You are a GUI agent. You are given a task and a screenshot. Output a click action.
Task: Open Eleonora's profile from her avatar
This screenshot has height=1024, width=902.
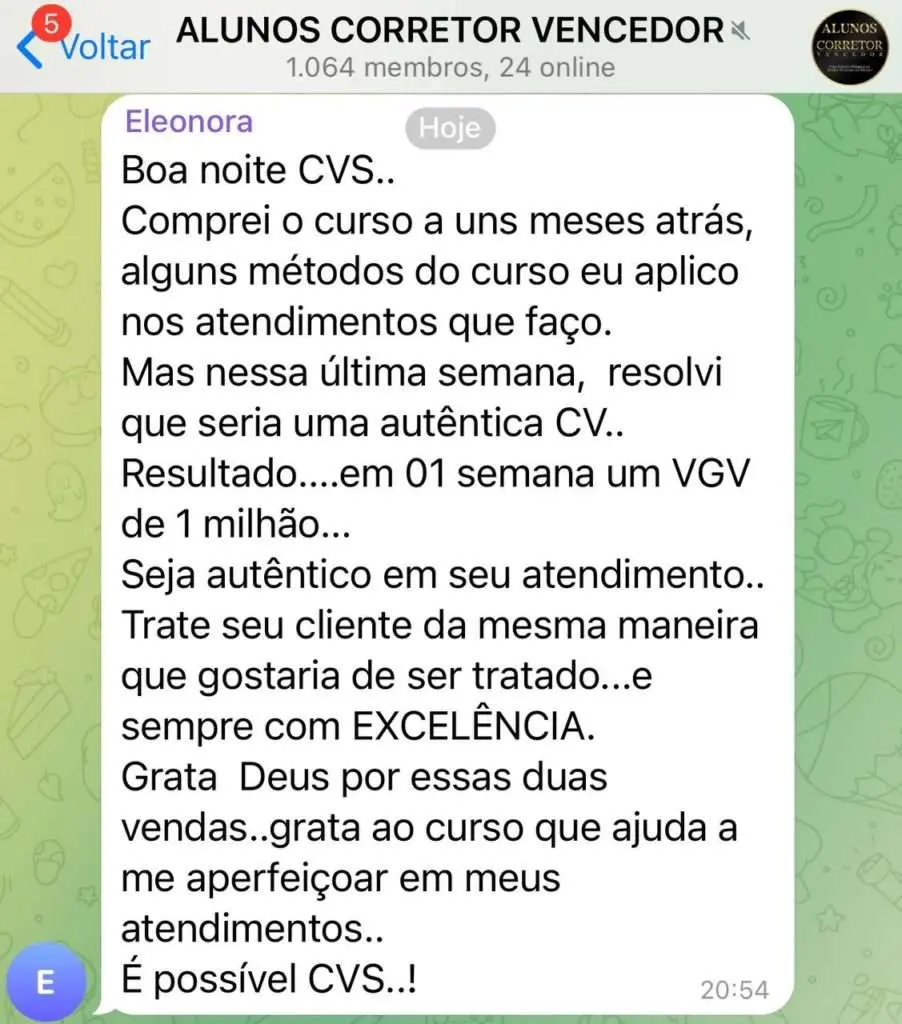[x=44, y=982]
